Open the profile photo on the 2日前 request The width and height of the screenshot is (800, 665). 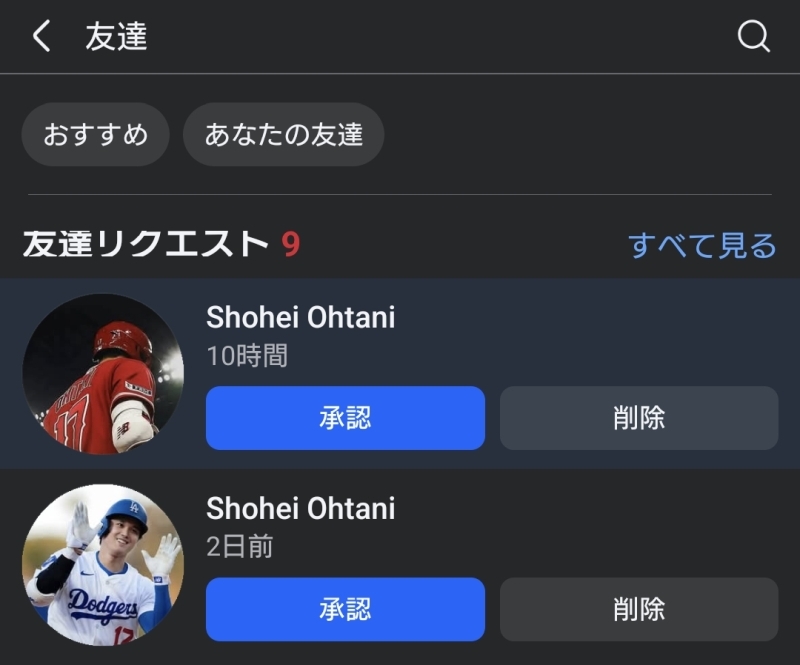tap(103, 565)
